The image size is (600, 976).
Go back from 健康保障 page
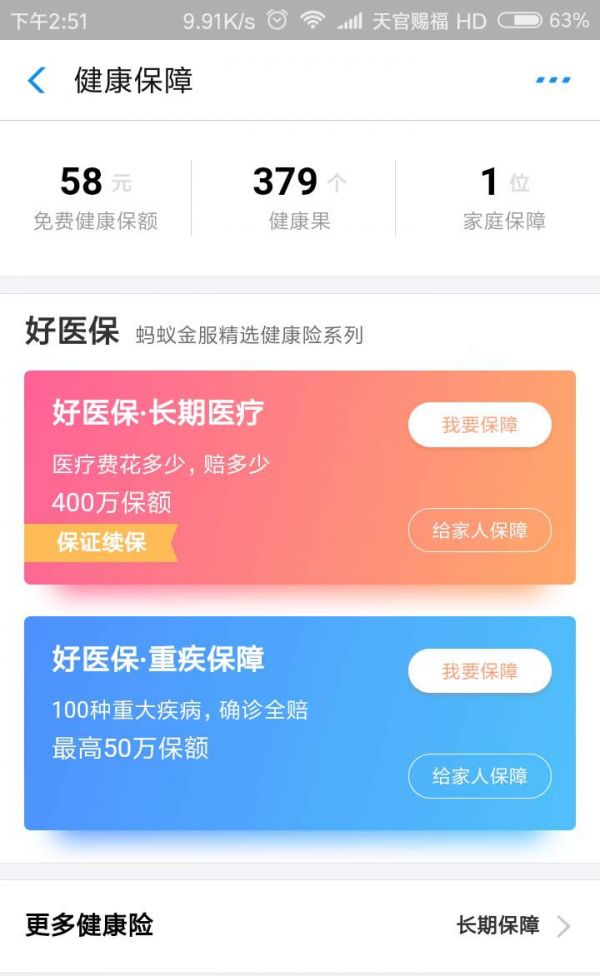36,80
